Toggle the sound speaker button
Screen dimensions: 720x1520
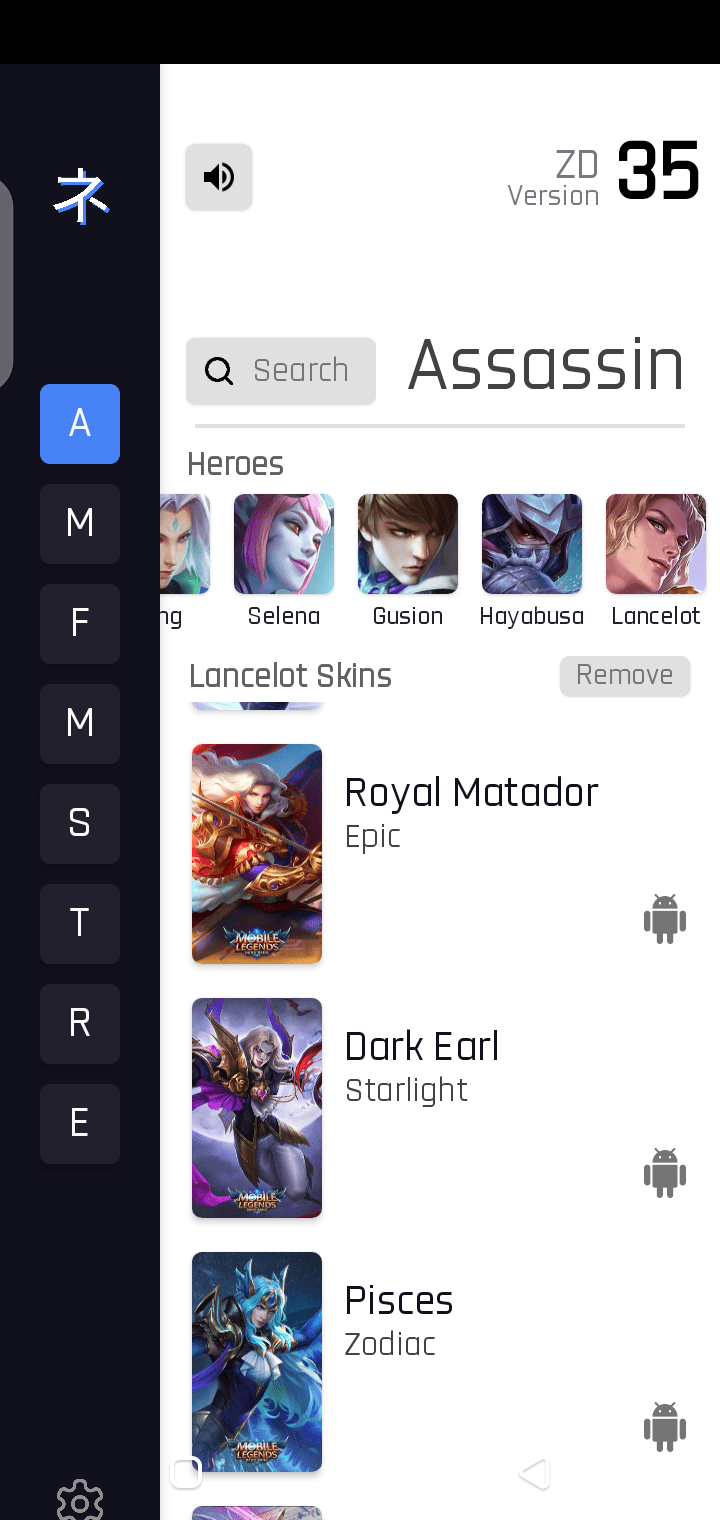pyautogui.click(x=219, y=177)
